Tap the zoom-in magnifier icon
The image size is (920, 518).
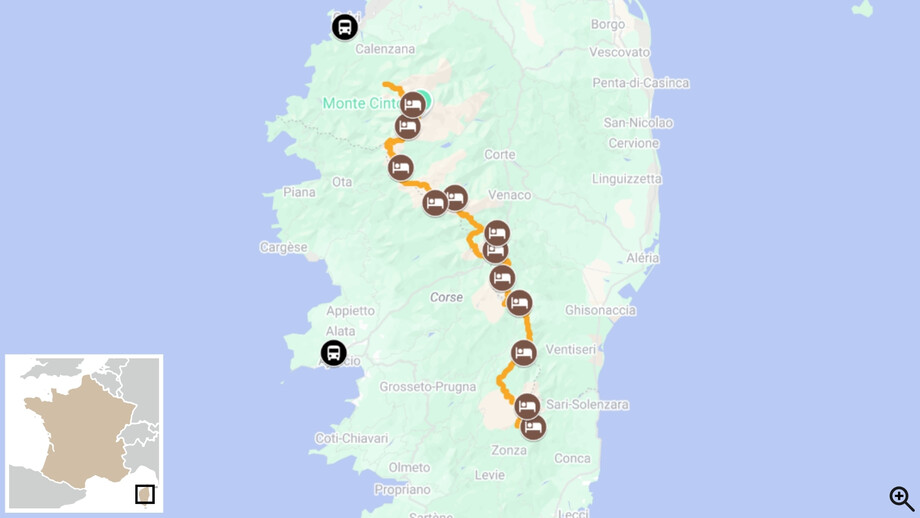point(901,498)
